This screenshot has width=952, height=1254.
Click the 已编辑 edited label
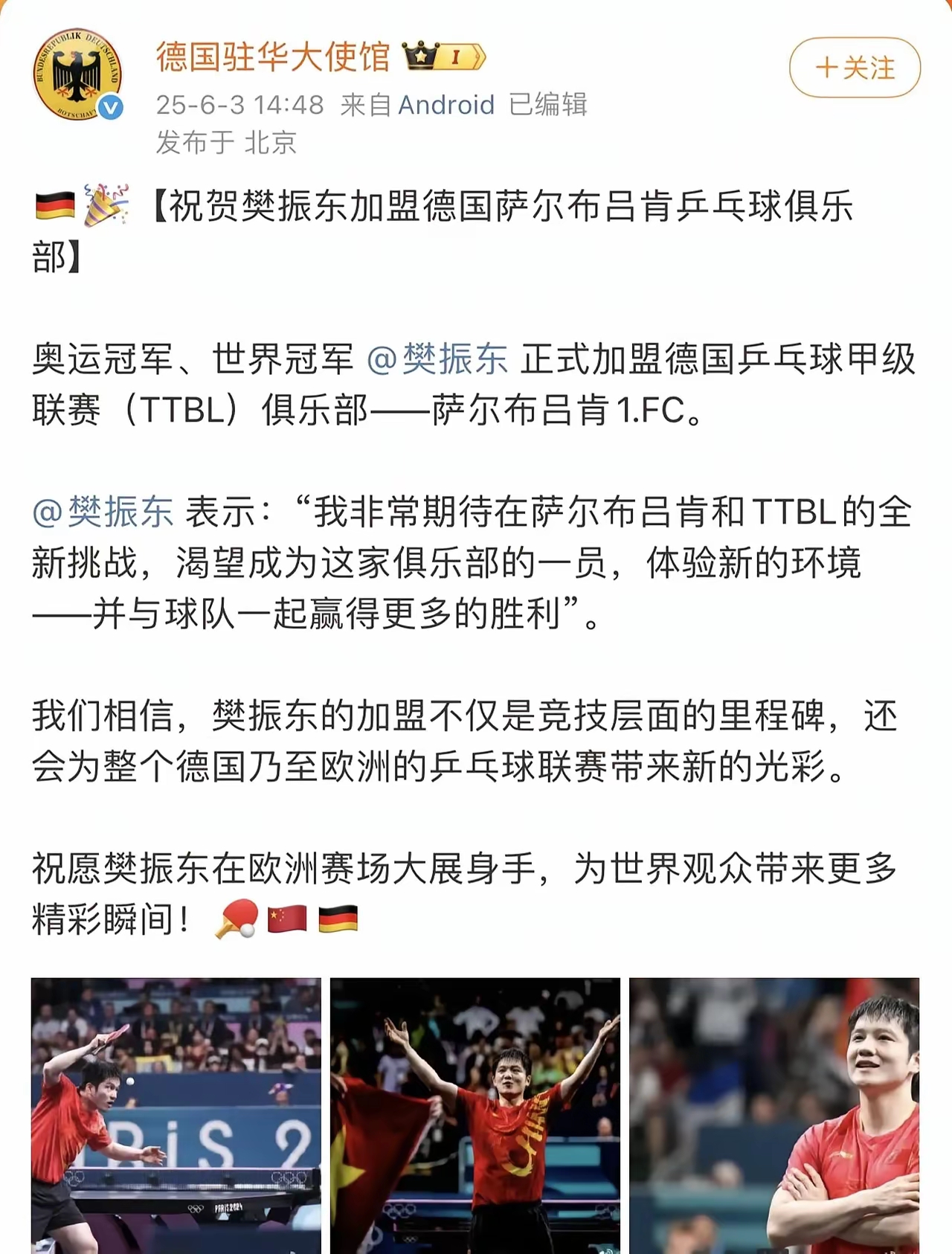(548, 106)
